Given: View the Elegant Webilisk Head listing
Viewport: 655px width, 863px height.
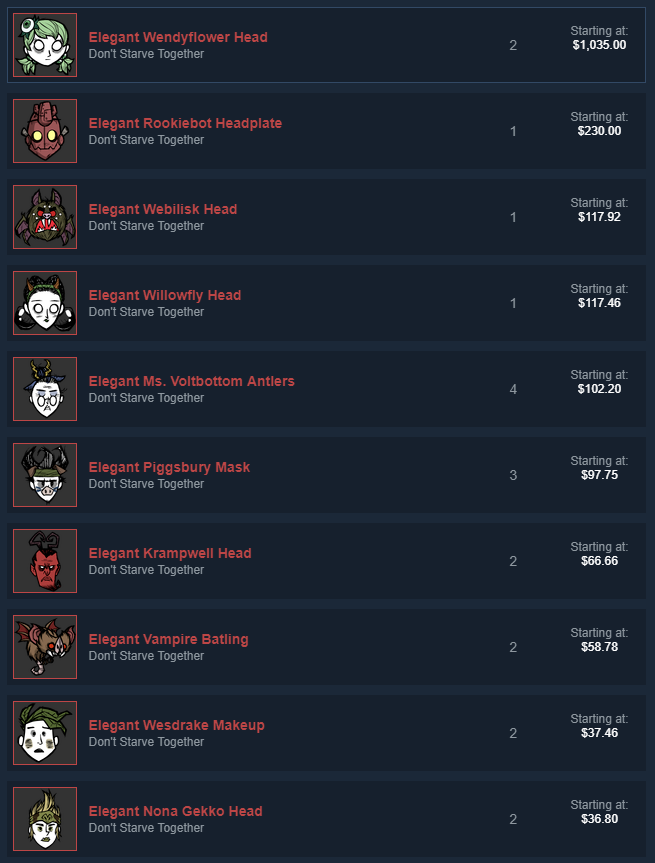Looking at the screenshot, I should point(163,209).
